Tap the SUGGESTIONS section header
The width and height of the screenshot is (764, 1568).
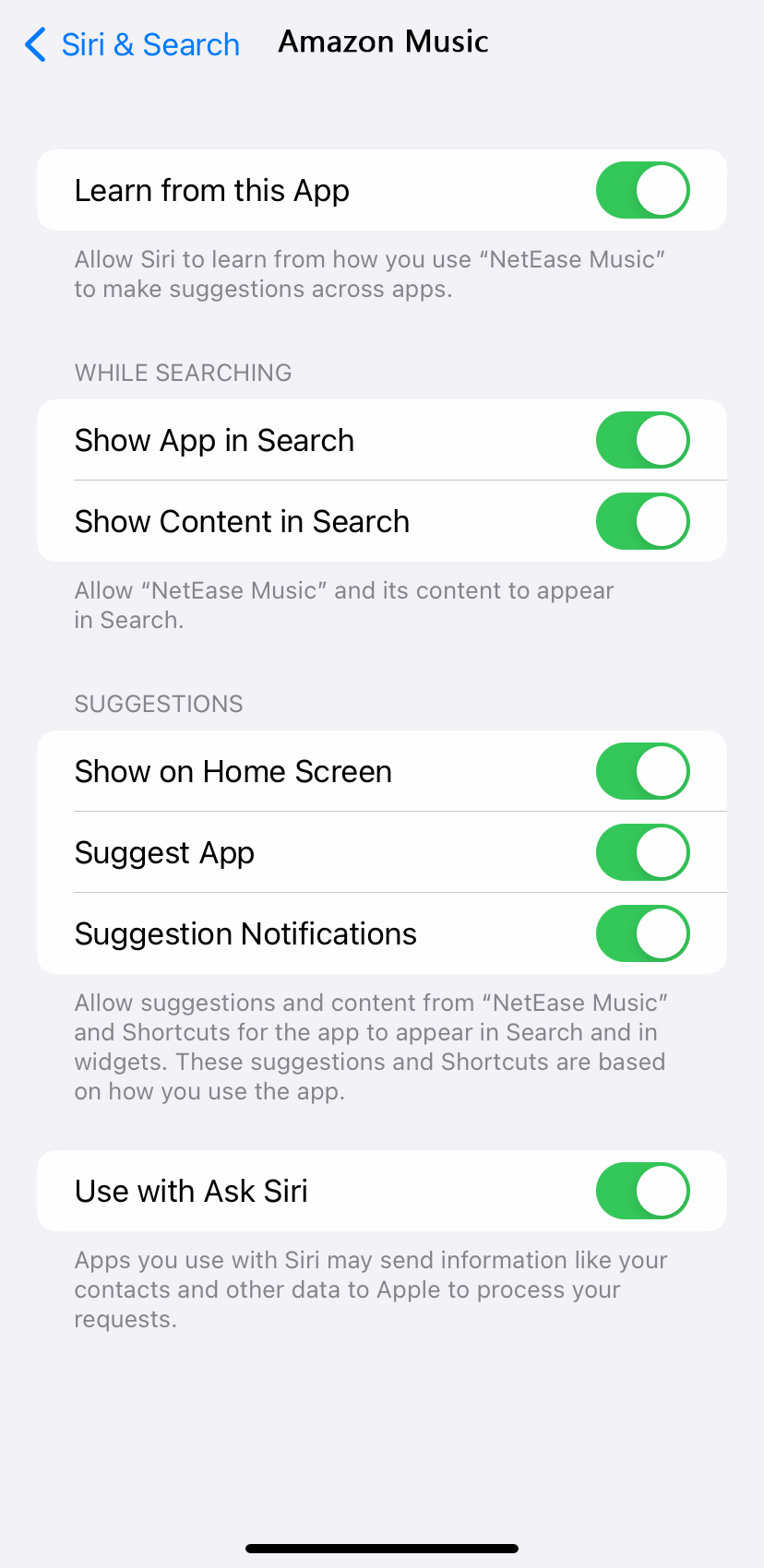pyautogui.click(x=158, y=704)
